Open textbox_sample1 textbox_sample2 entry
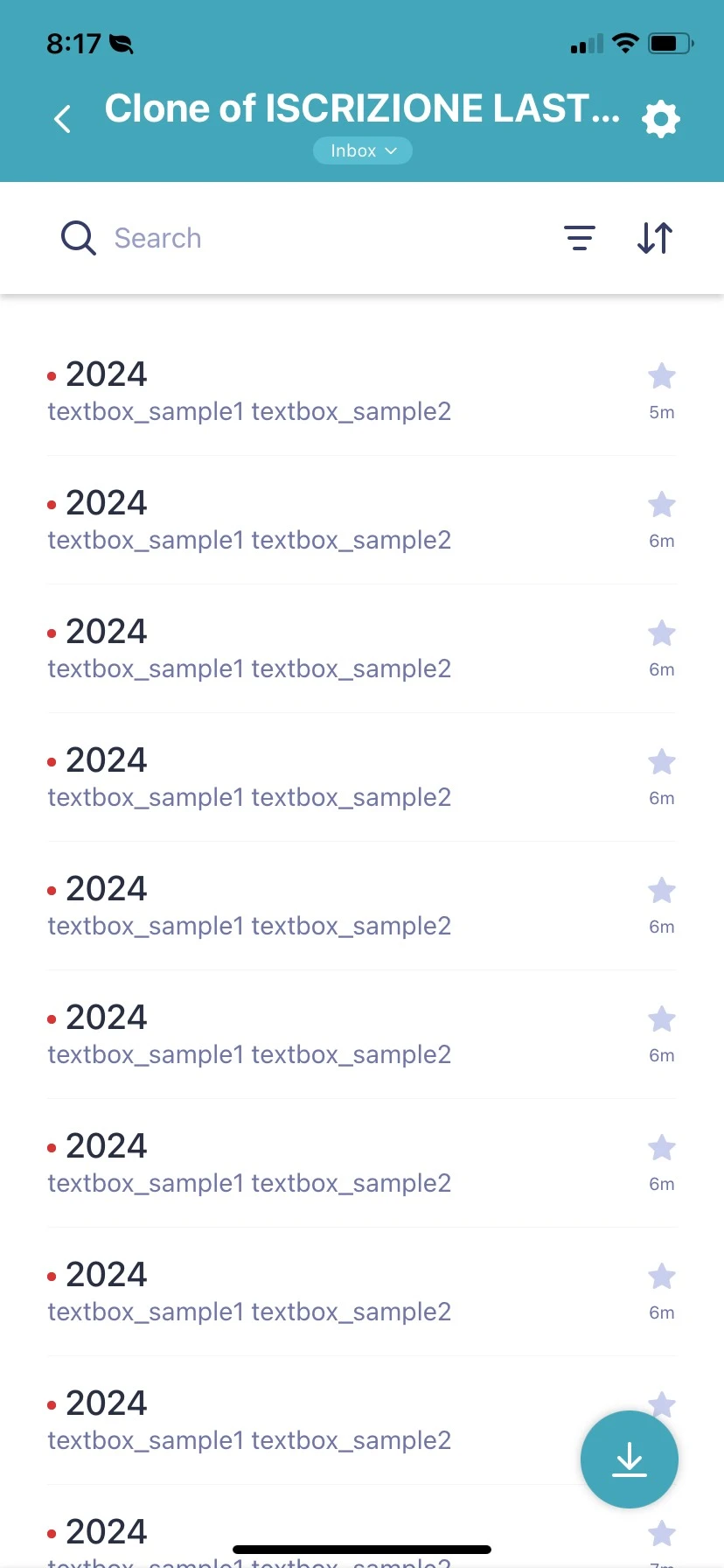The image size is (724, 1568). (x=248, y=411)
